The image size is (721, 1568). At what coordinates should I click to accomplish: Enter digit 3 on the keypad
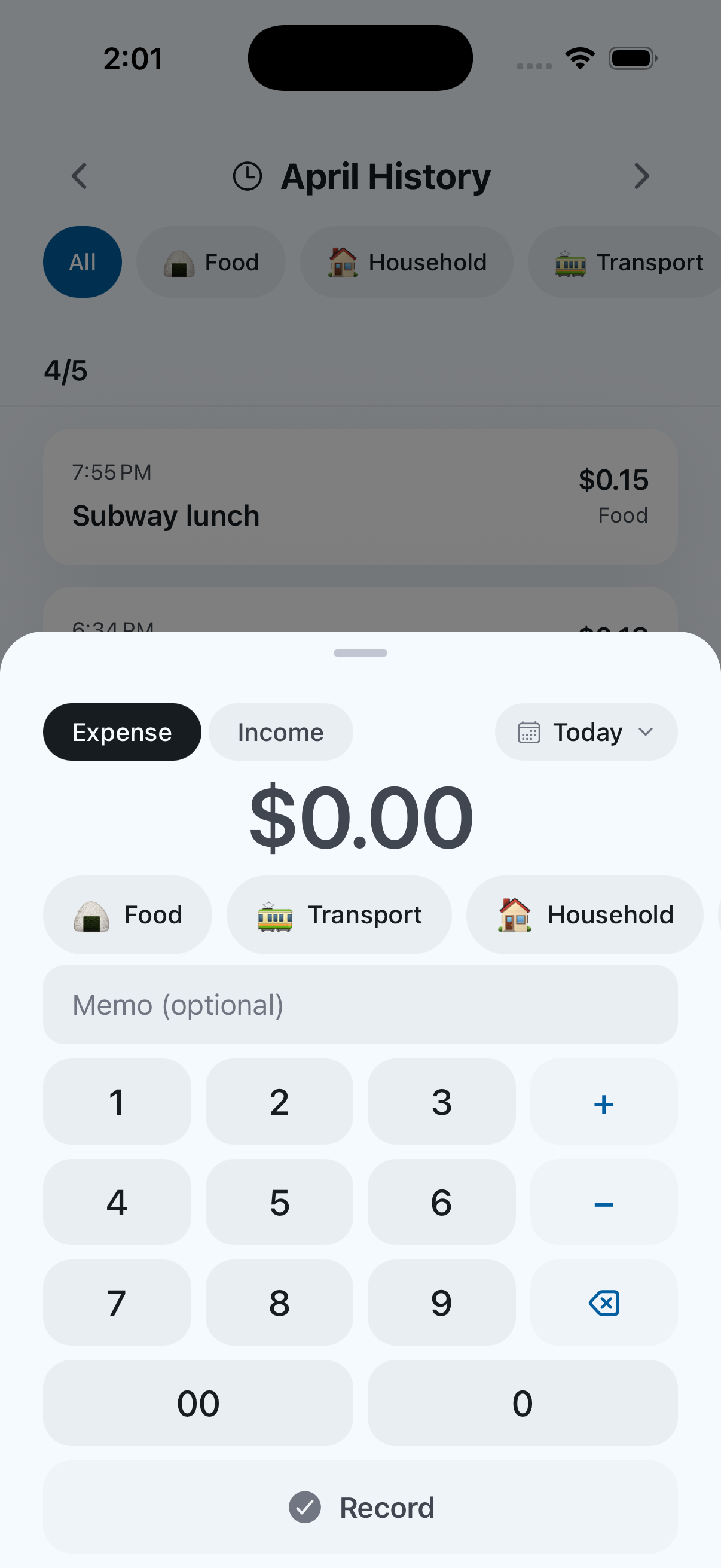(442, 1101)
